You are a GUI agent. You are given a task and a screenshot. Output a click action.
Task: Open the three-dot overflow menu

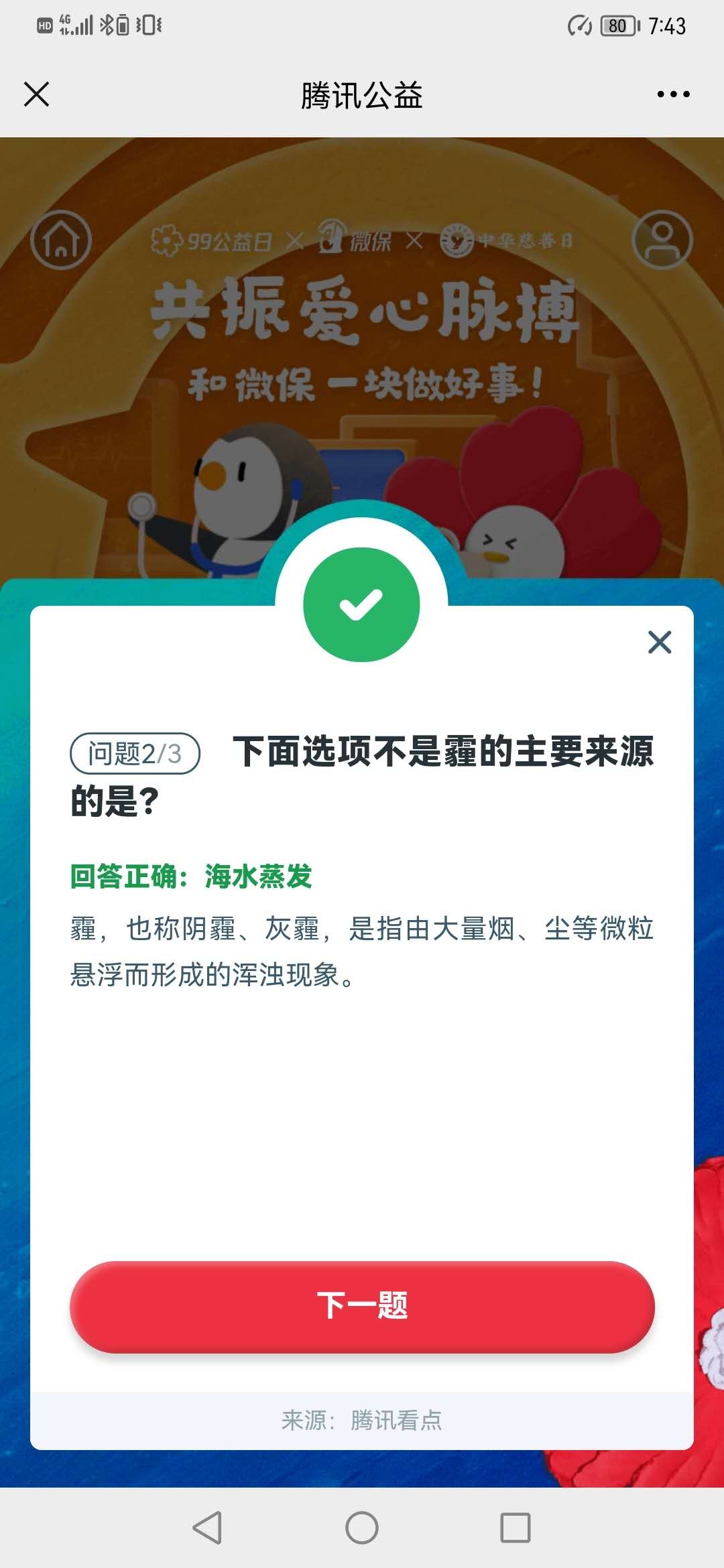coord(673,94)
